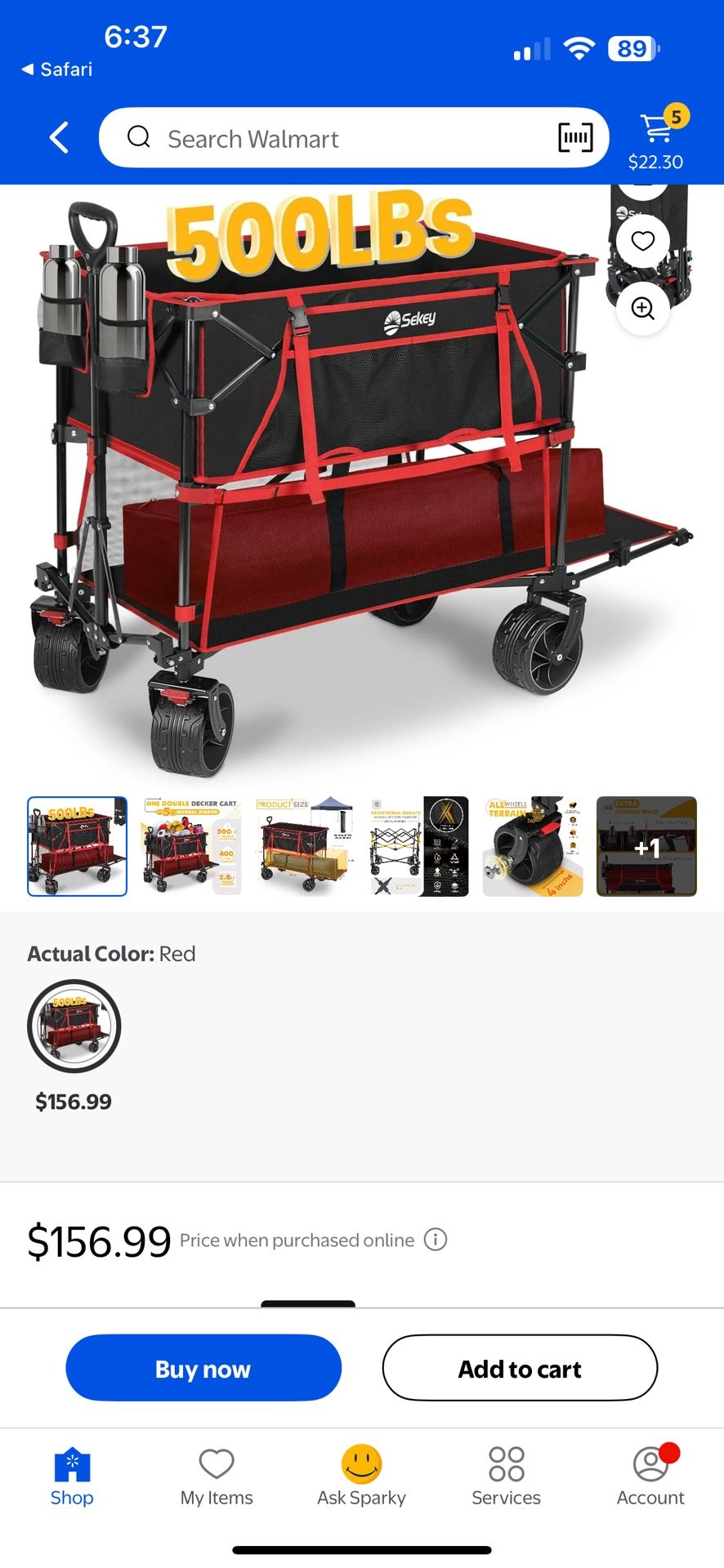Open the +1 more images thumbnail
The image size is (724, 1568).
[x=646, y=846]
